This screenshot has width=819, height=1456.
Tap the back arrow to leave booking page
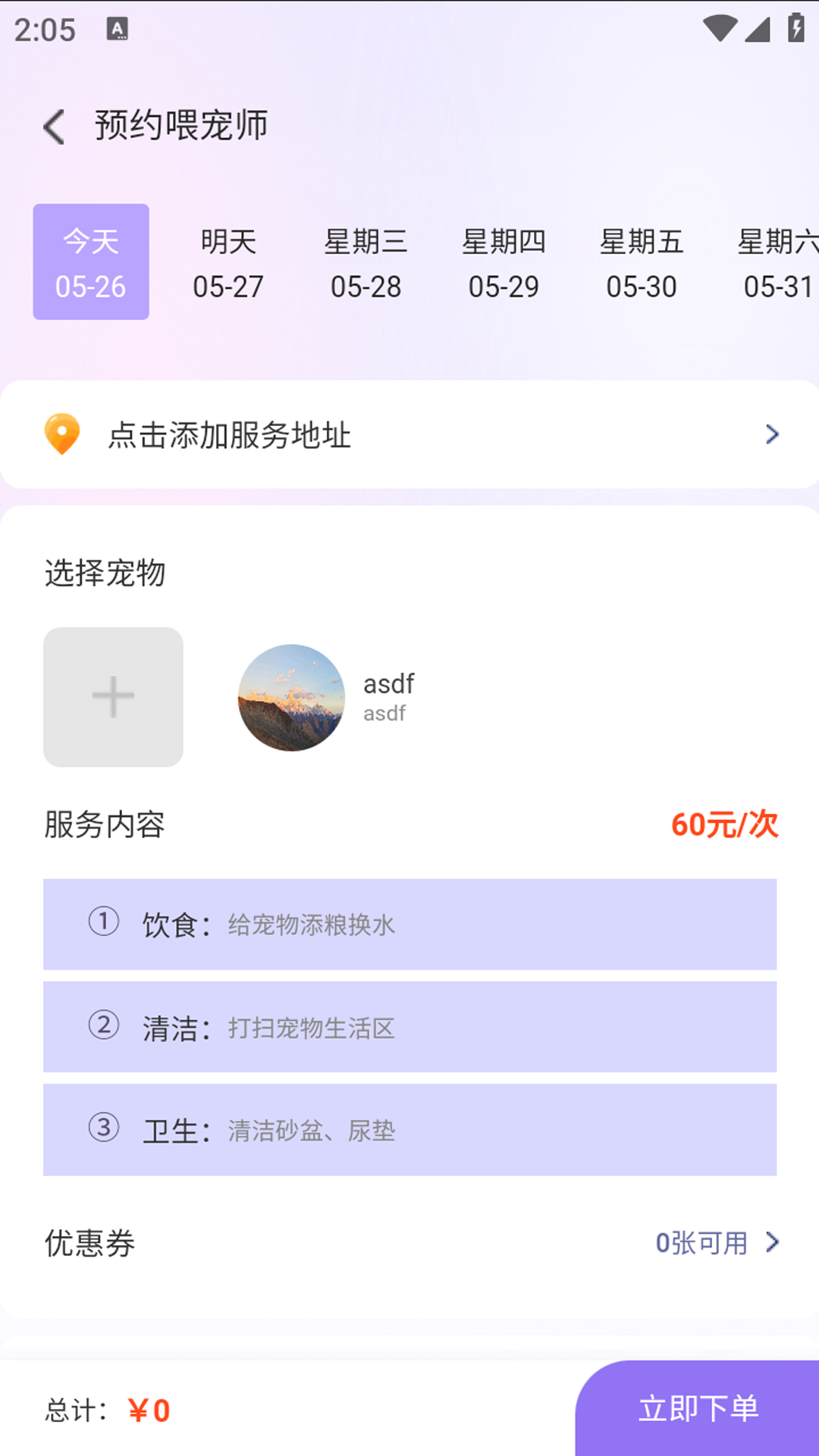tap(54, 125)
